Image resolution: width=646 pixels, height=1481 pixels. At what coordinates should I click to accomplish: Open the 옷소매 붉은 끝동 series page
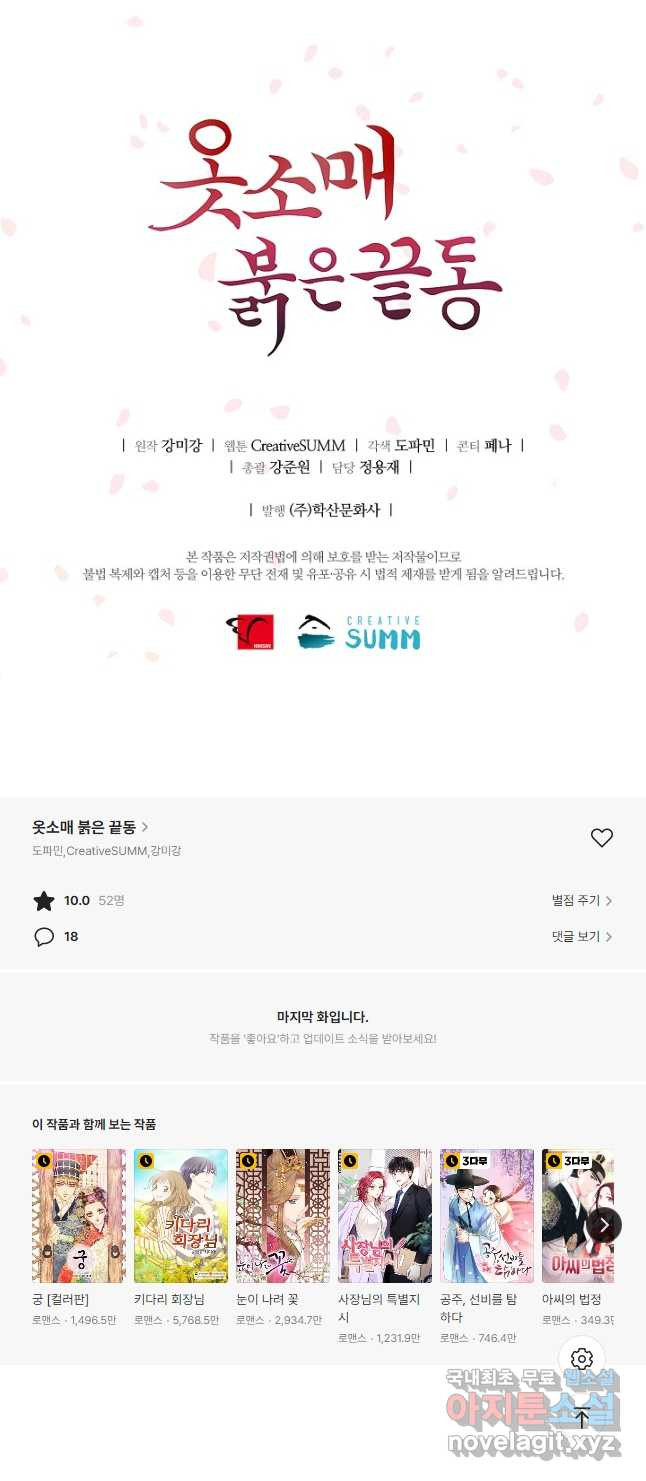(90, 827)
